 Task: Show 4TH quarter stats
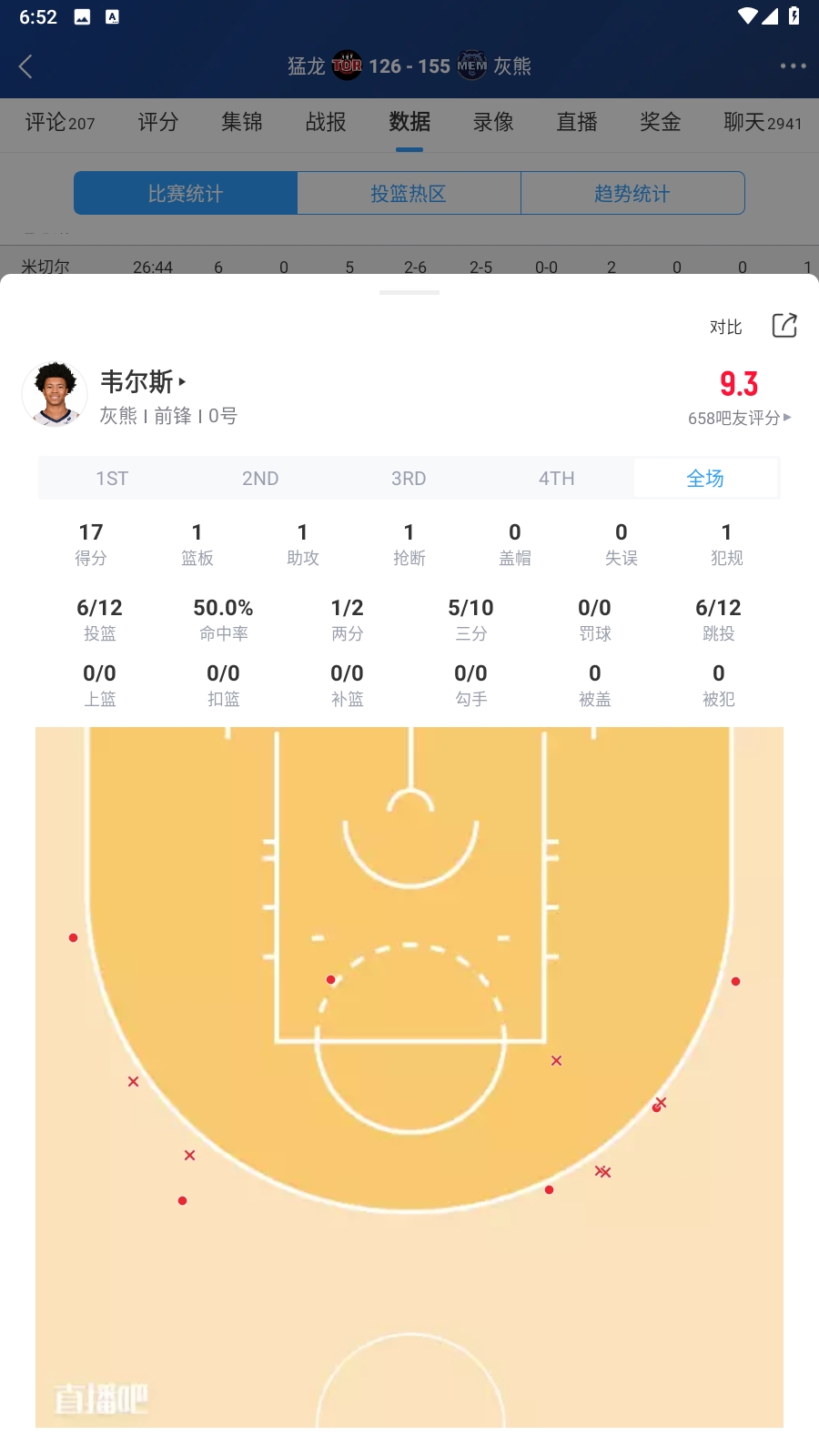[556, 479]
